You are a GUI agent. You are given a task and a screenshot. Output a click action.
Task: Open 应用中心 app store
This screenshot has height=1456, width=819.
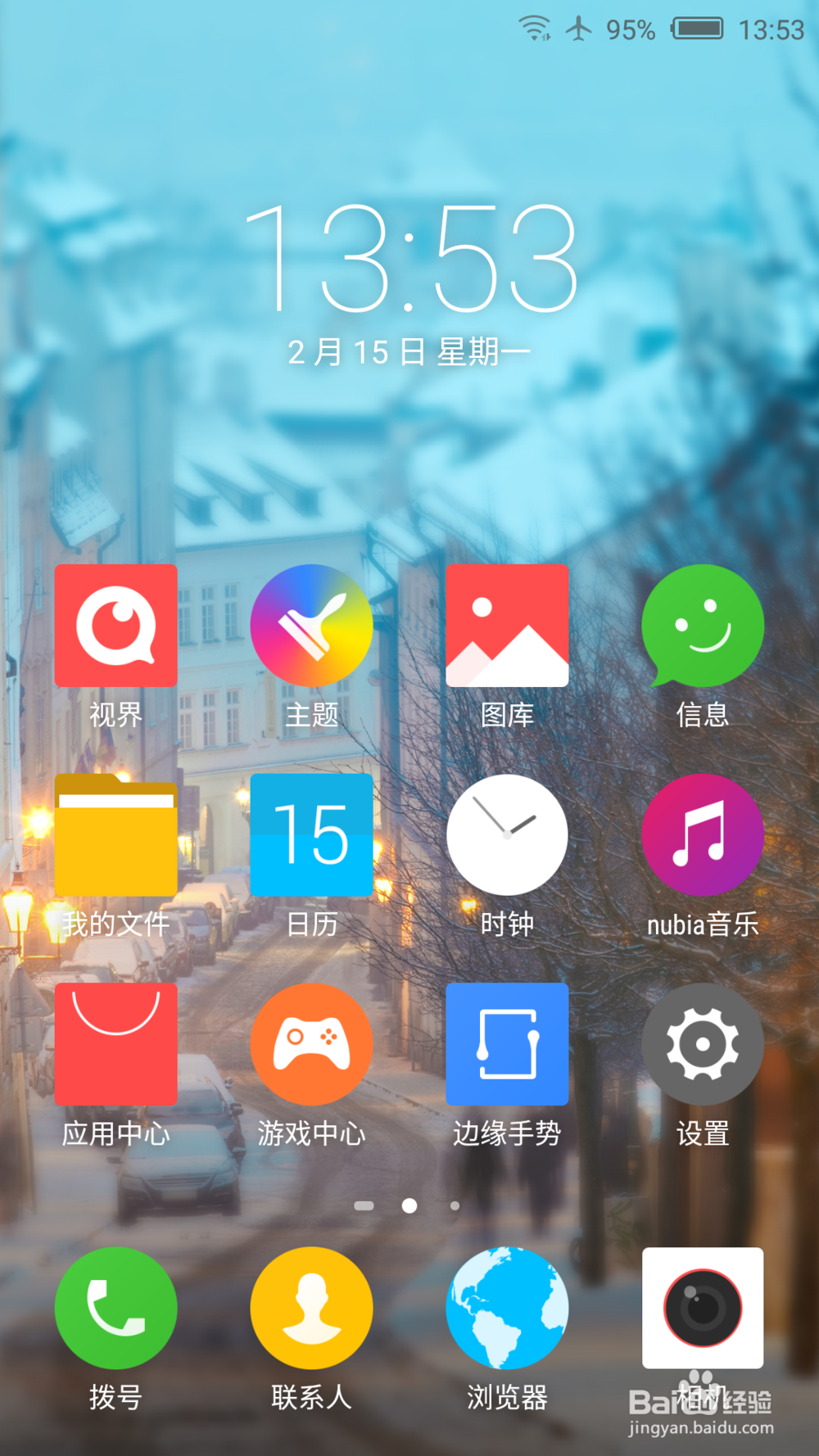coord(115,1044)
